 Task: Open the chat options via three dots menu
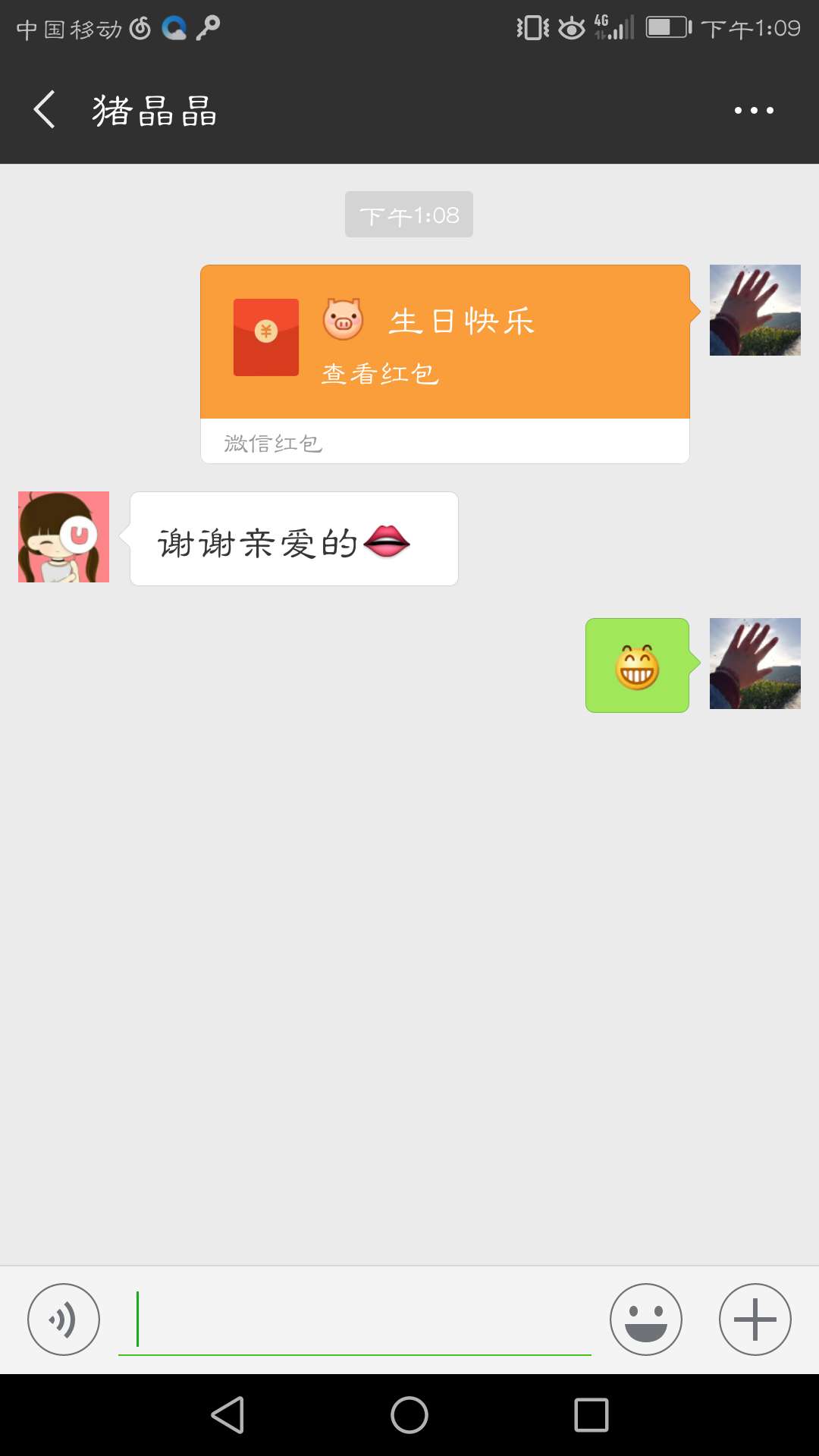point(753,109)
